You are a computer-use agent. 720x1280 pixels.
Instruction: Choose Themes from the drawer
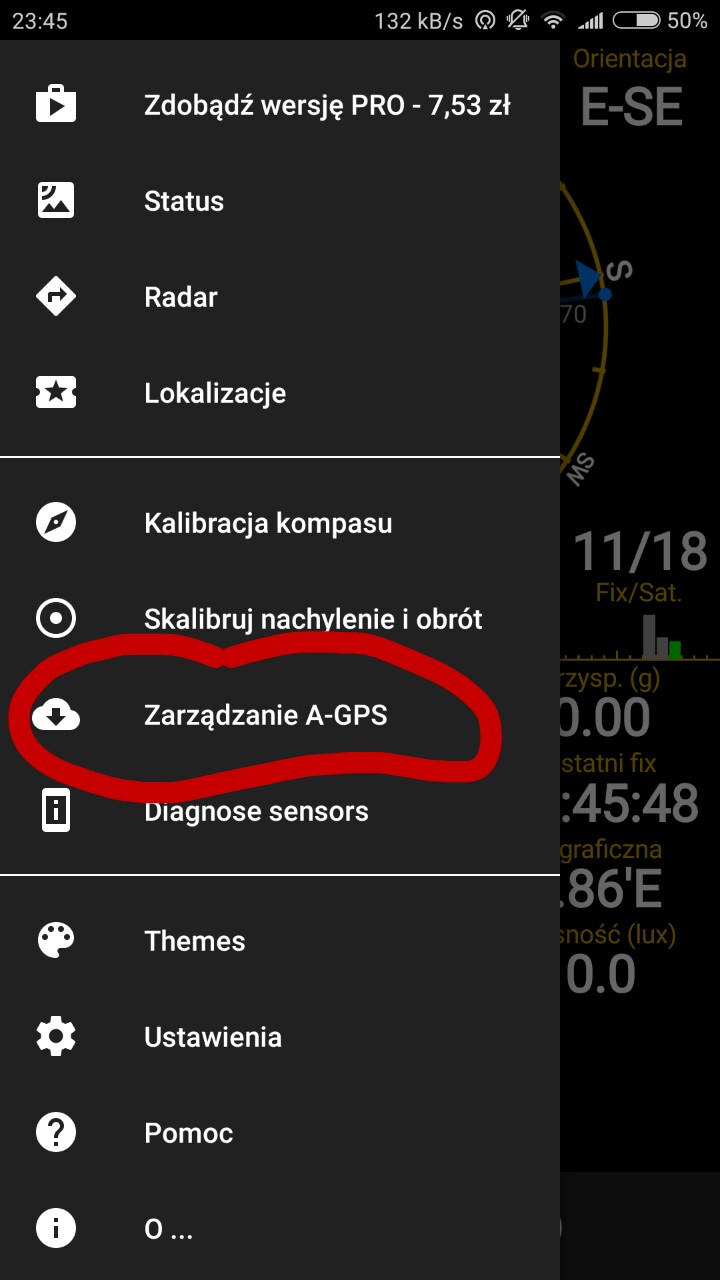(x=195, y=941)
